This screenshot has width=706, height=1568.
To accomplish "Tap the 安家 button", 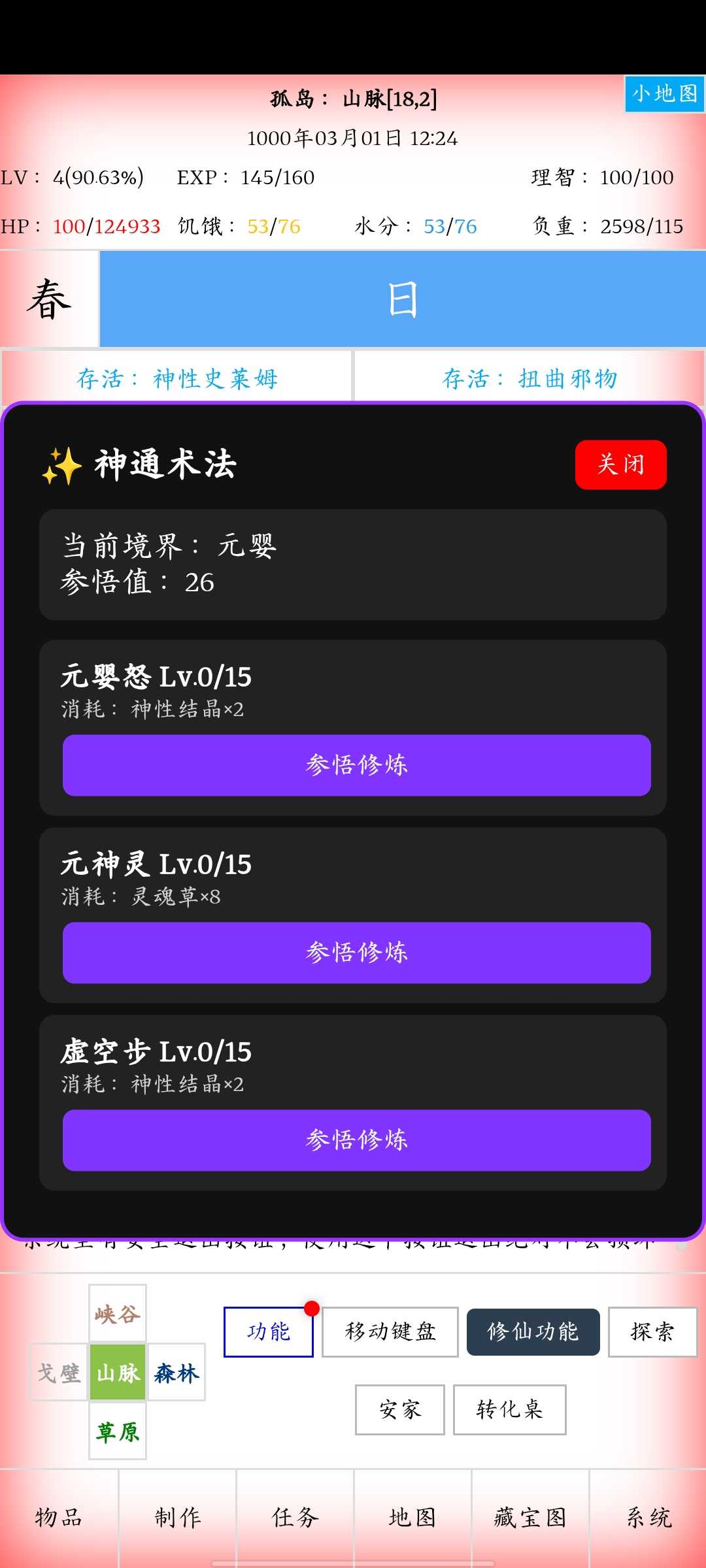I will pyautogui.click(x=400, y=1409).
